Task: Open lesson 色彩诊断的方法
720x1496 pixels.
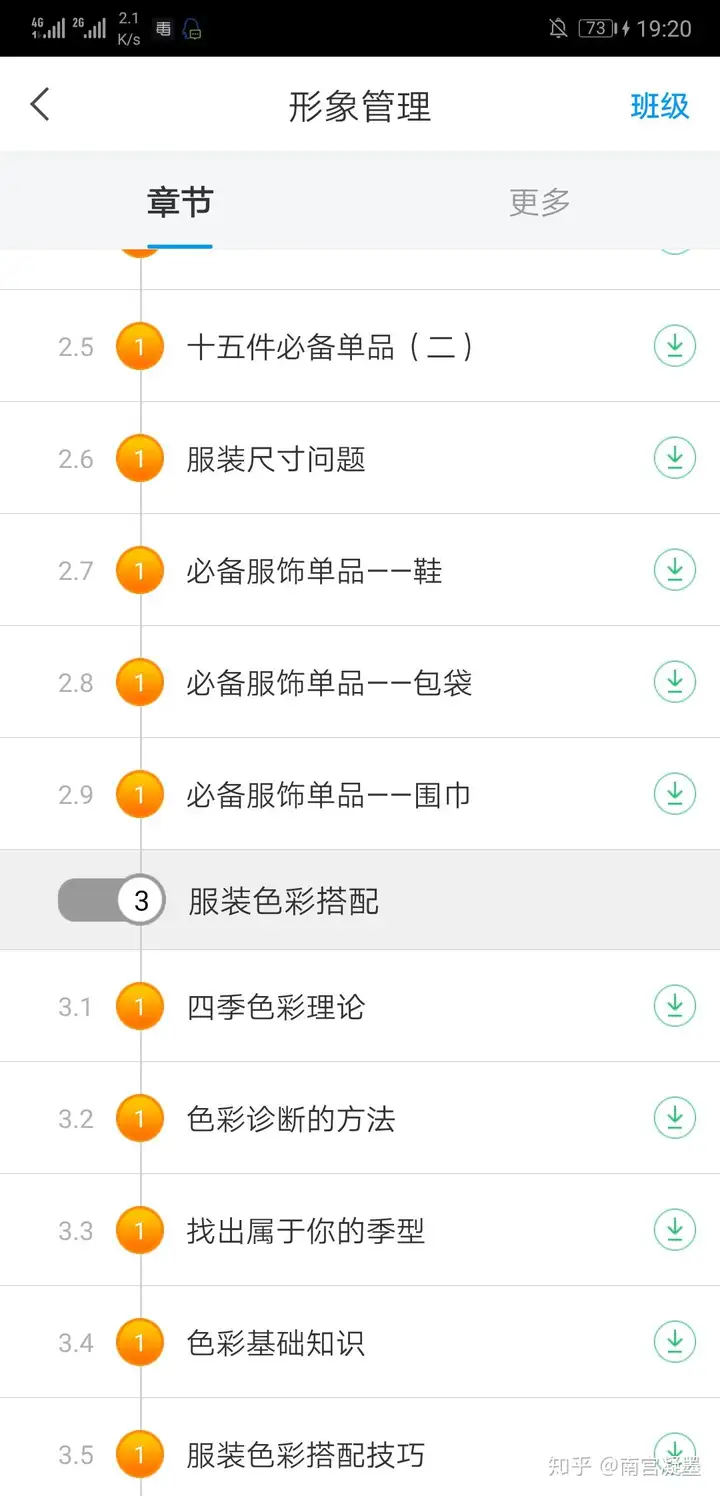Action: [360, 1118]
